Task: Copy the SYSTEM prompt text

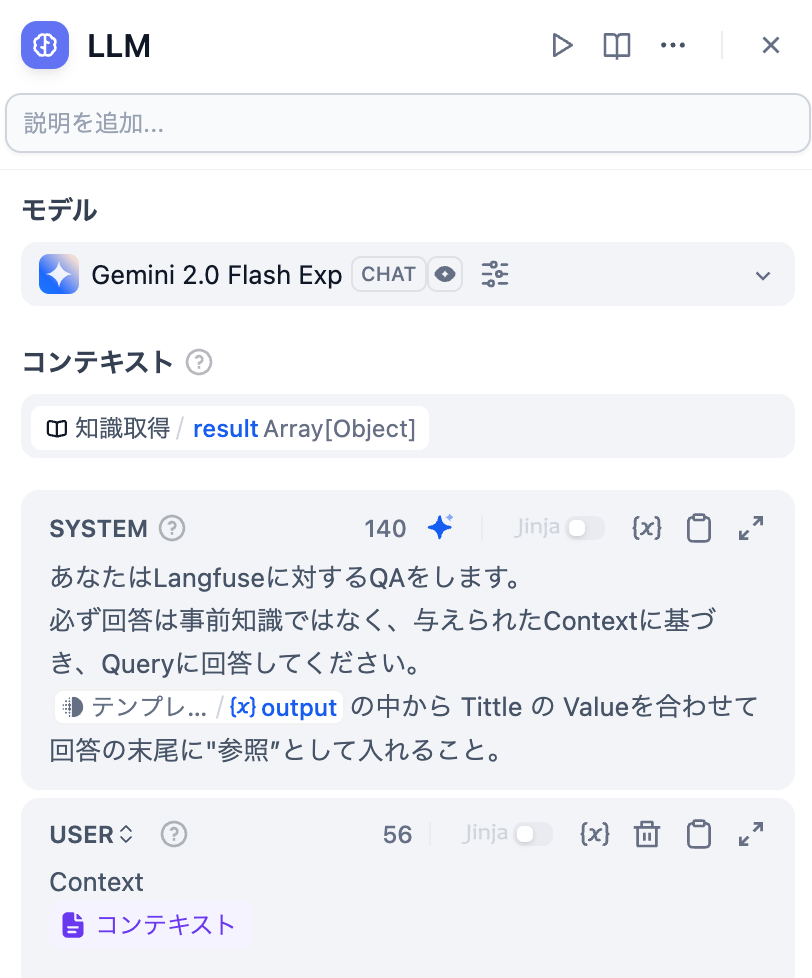Action: 699,528
